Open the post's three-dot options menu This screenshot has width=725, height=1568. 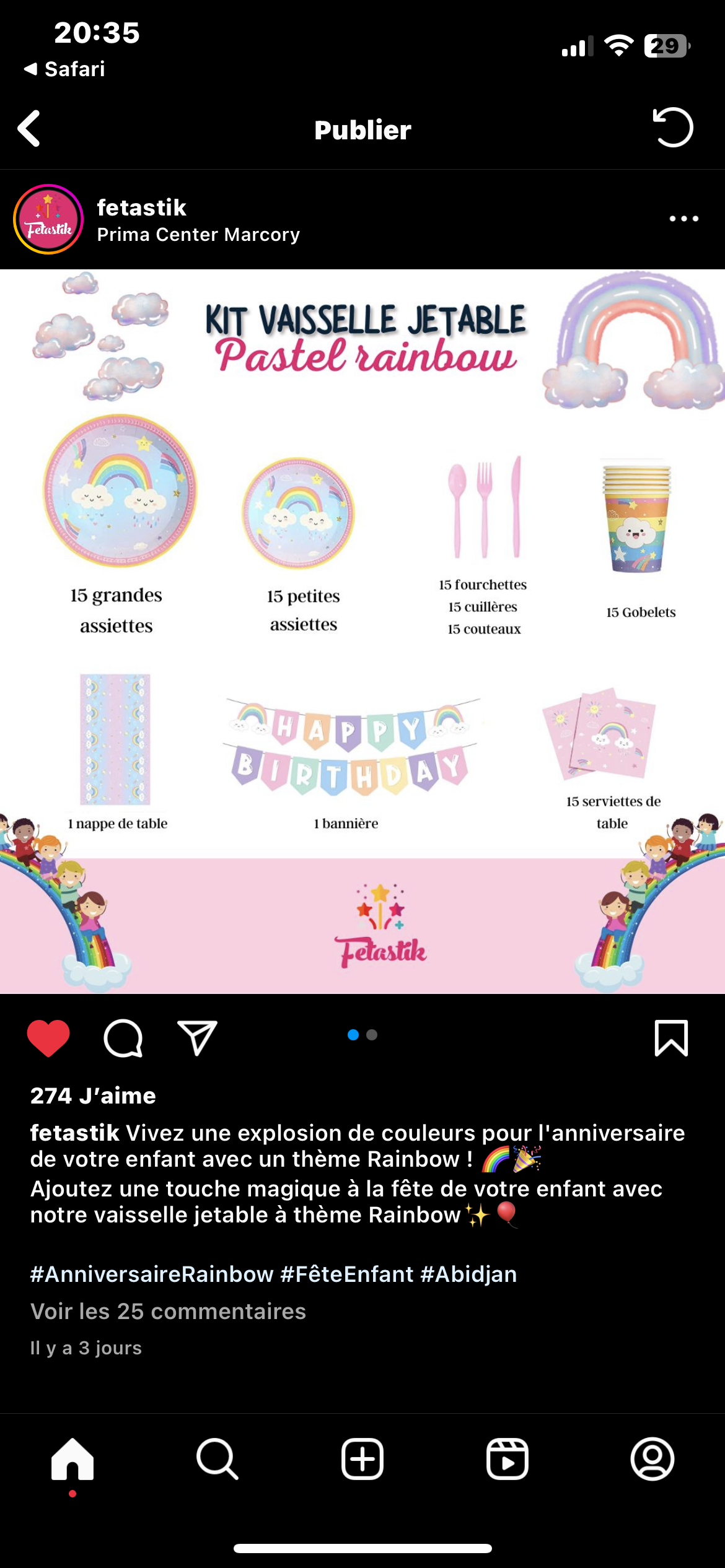tap(683, 219)
